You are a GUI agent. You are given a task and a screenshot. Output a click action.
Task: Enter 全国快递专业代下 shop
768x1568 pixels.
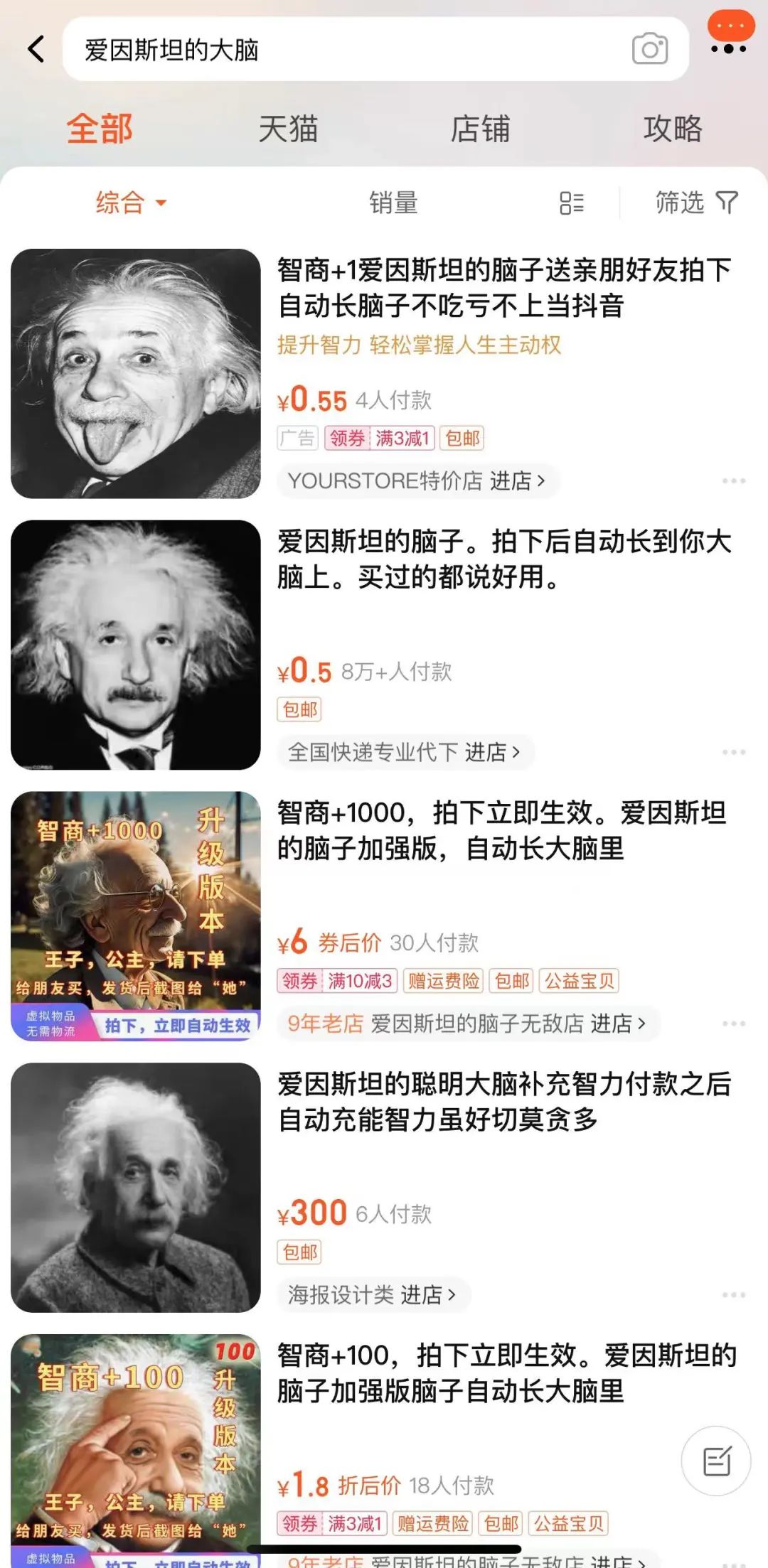404,752
